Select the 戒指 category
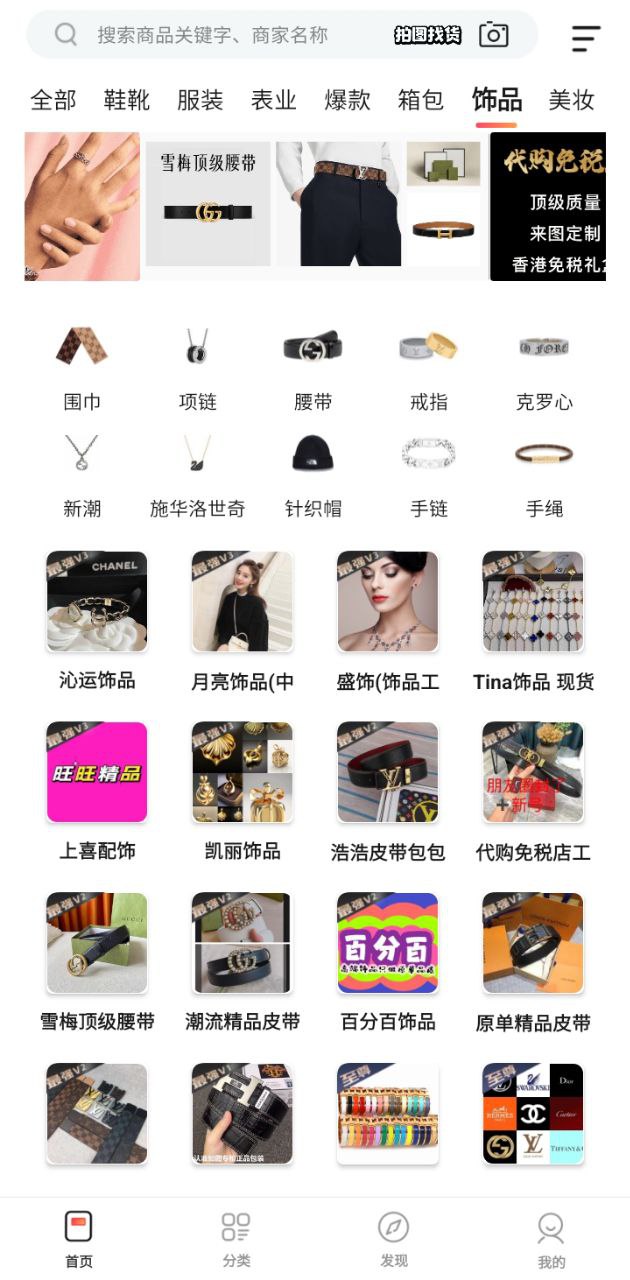The width and height of the screenshot is (630, 1280). pyautogui.click(x=429, y=367)
